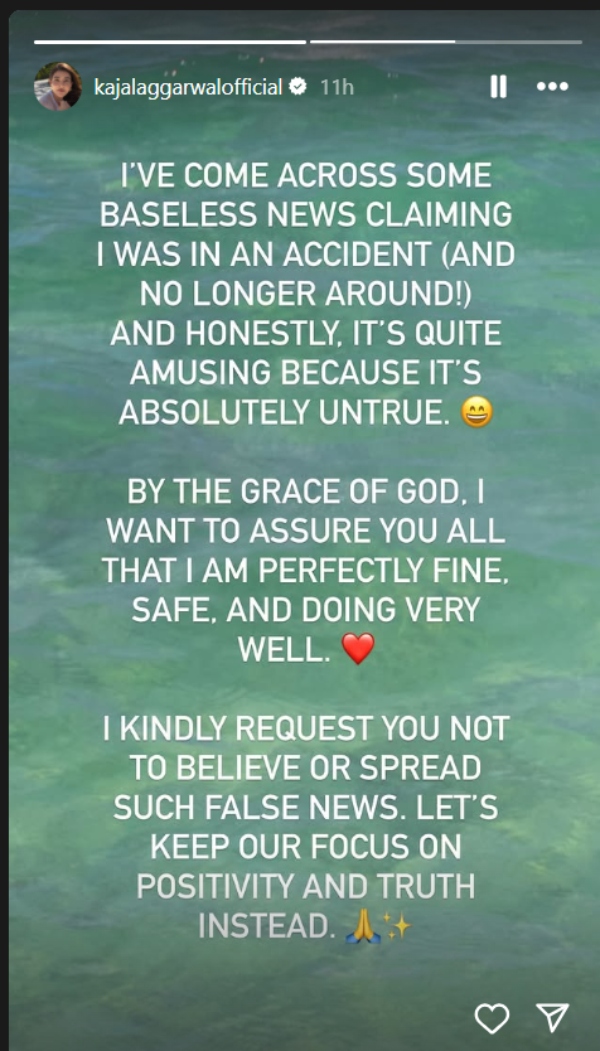Pause the story playback
This screenshot has width=600, height=1051.
[498, 87]
